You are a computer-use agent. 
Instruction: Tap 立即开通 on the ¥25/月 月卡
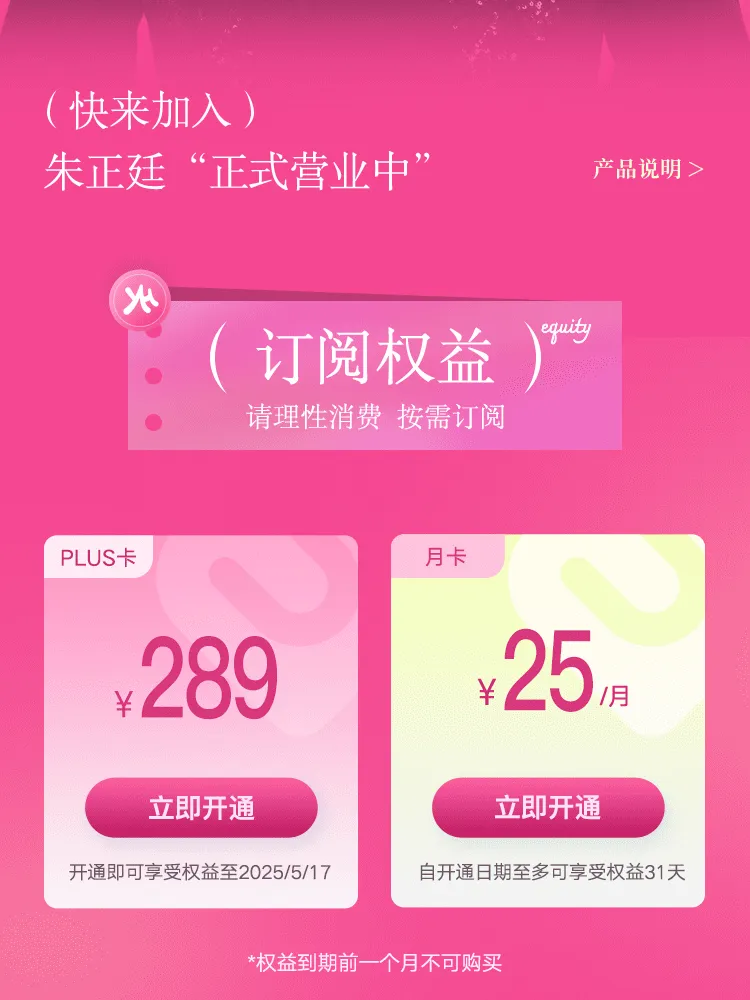click(548, 808)
